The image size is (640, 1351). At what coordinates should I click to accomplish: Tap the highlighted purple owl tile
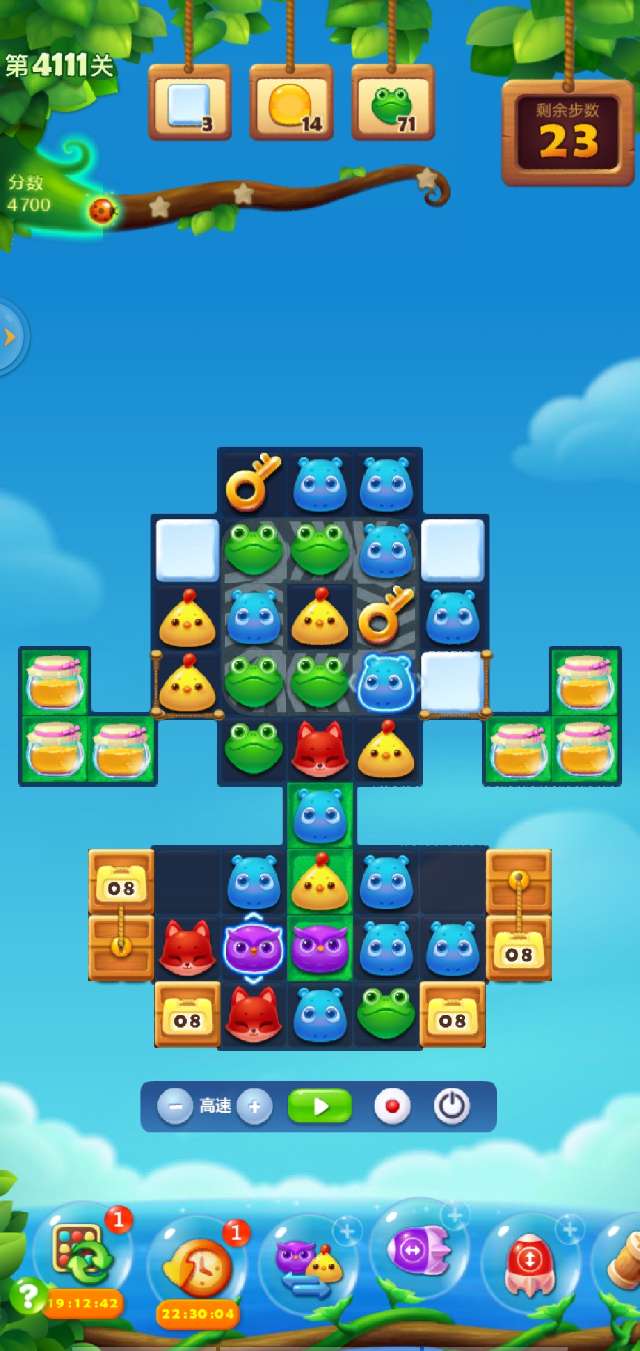(x=254, y=948)
